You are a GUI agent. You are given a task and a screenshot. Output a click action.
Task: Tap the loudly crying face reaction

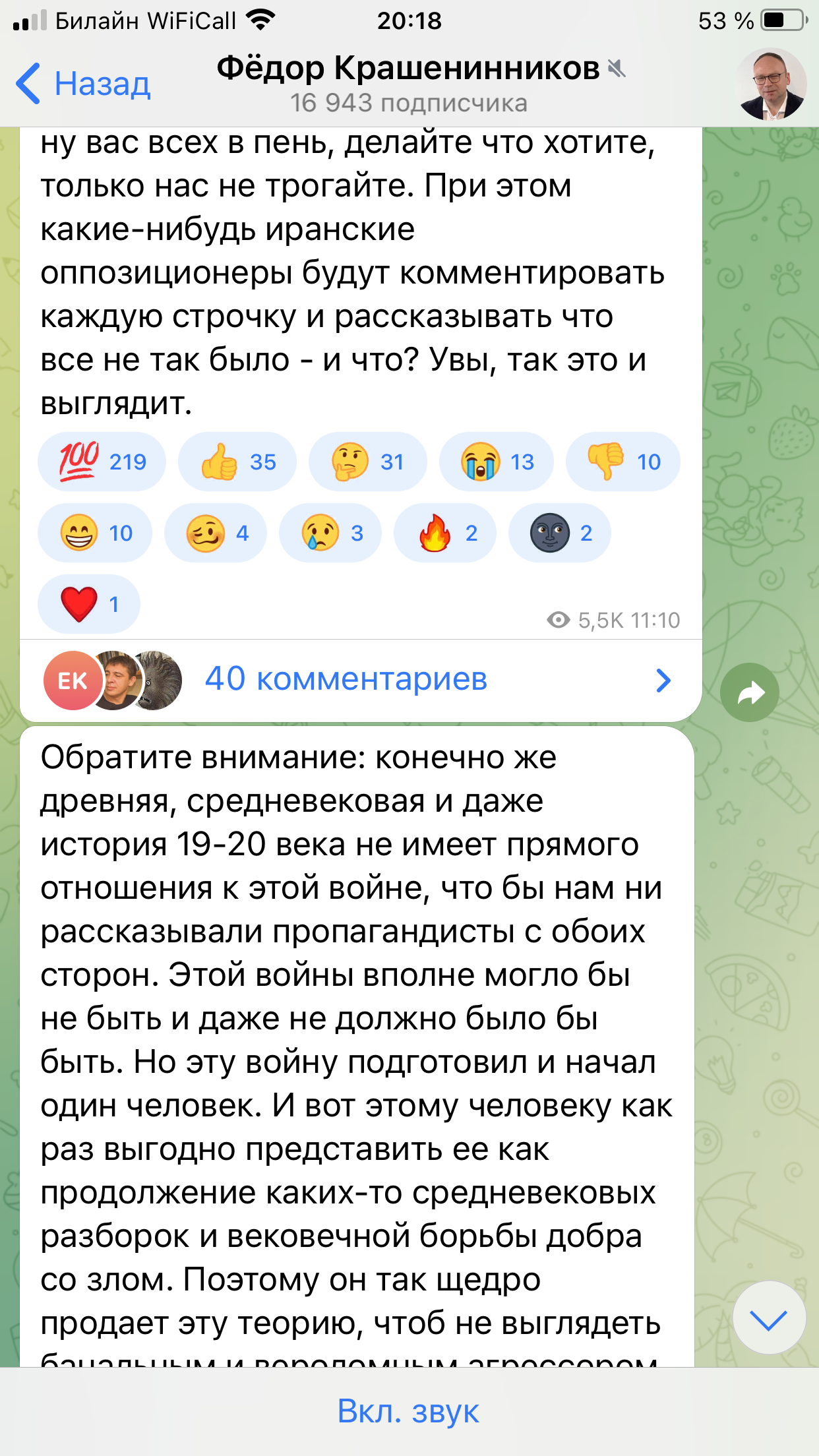click(x=497, y=462)
